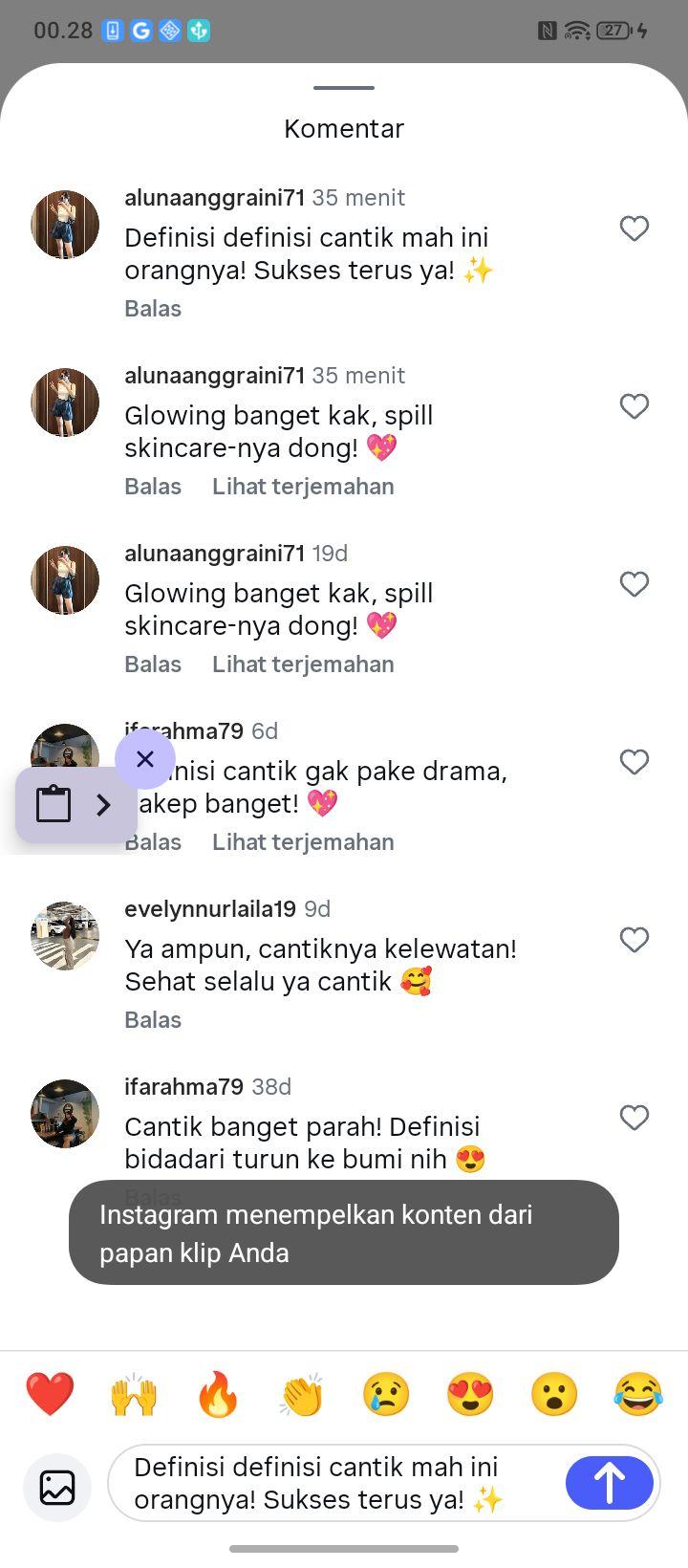Expand the floating clipboard panel
Image resolution: width=688 pixels, height=1568 pixels.
point(103,805)
